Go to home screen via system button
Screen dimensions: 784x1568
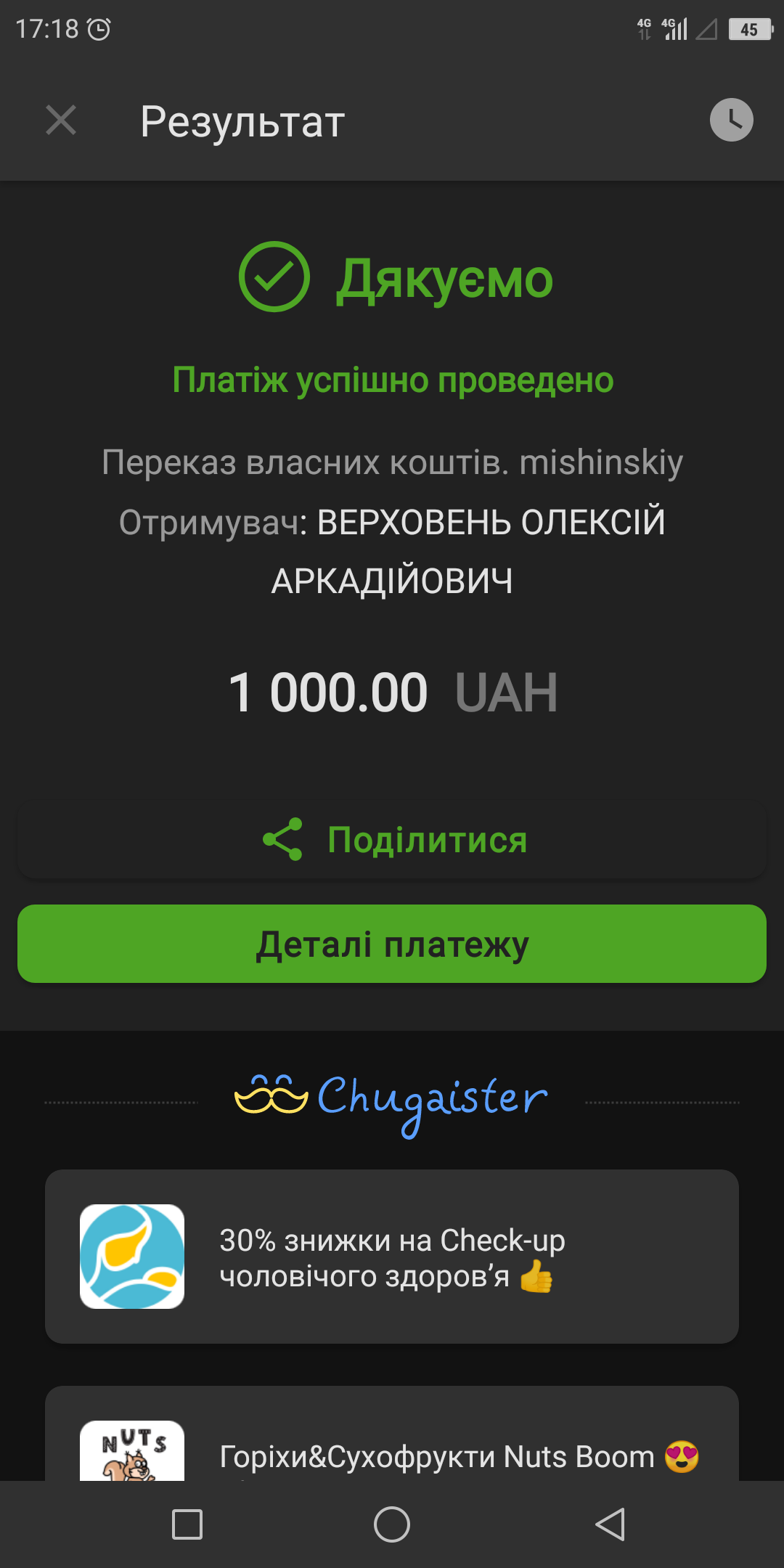(x=392, y=1524)
